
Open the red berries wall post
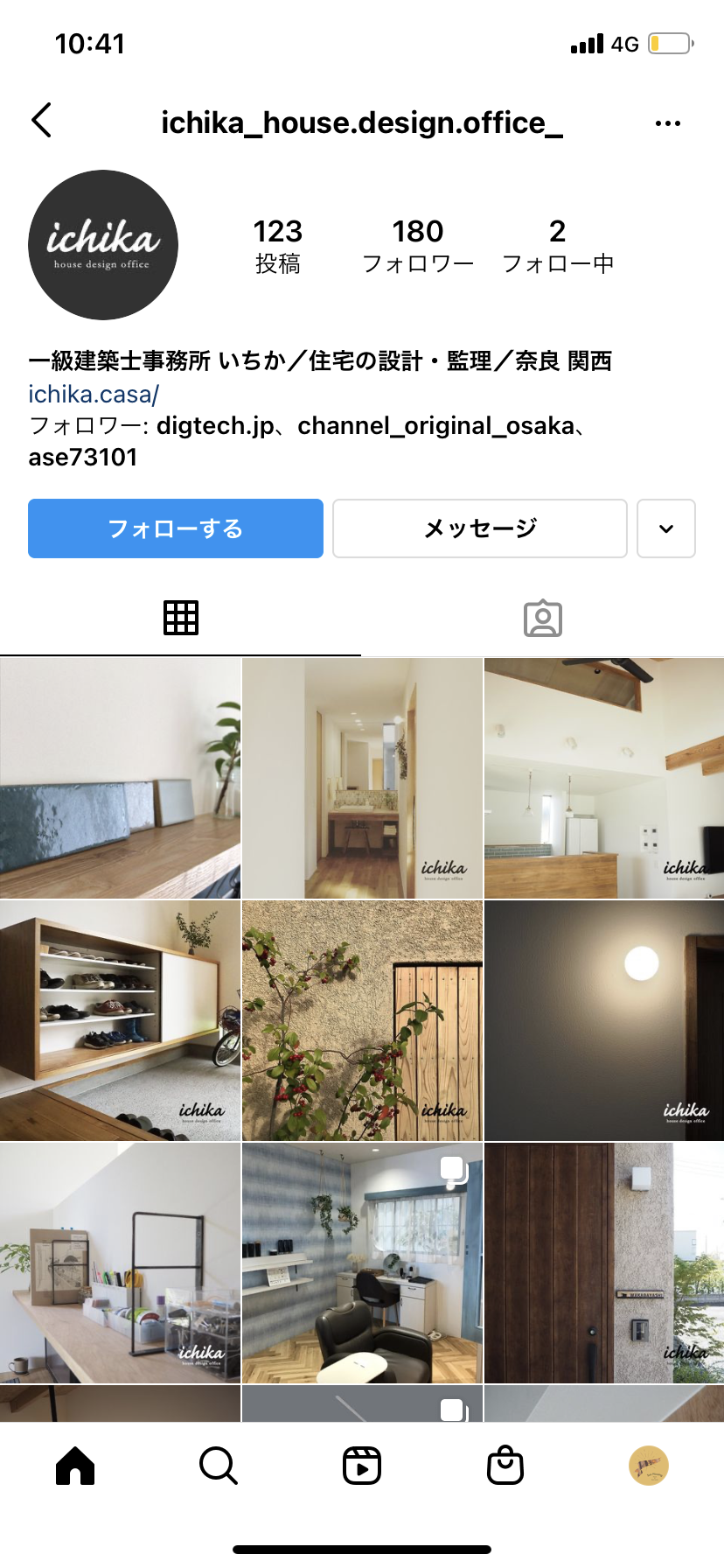pyautogui.click(x=362, y=1021)
